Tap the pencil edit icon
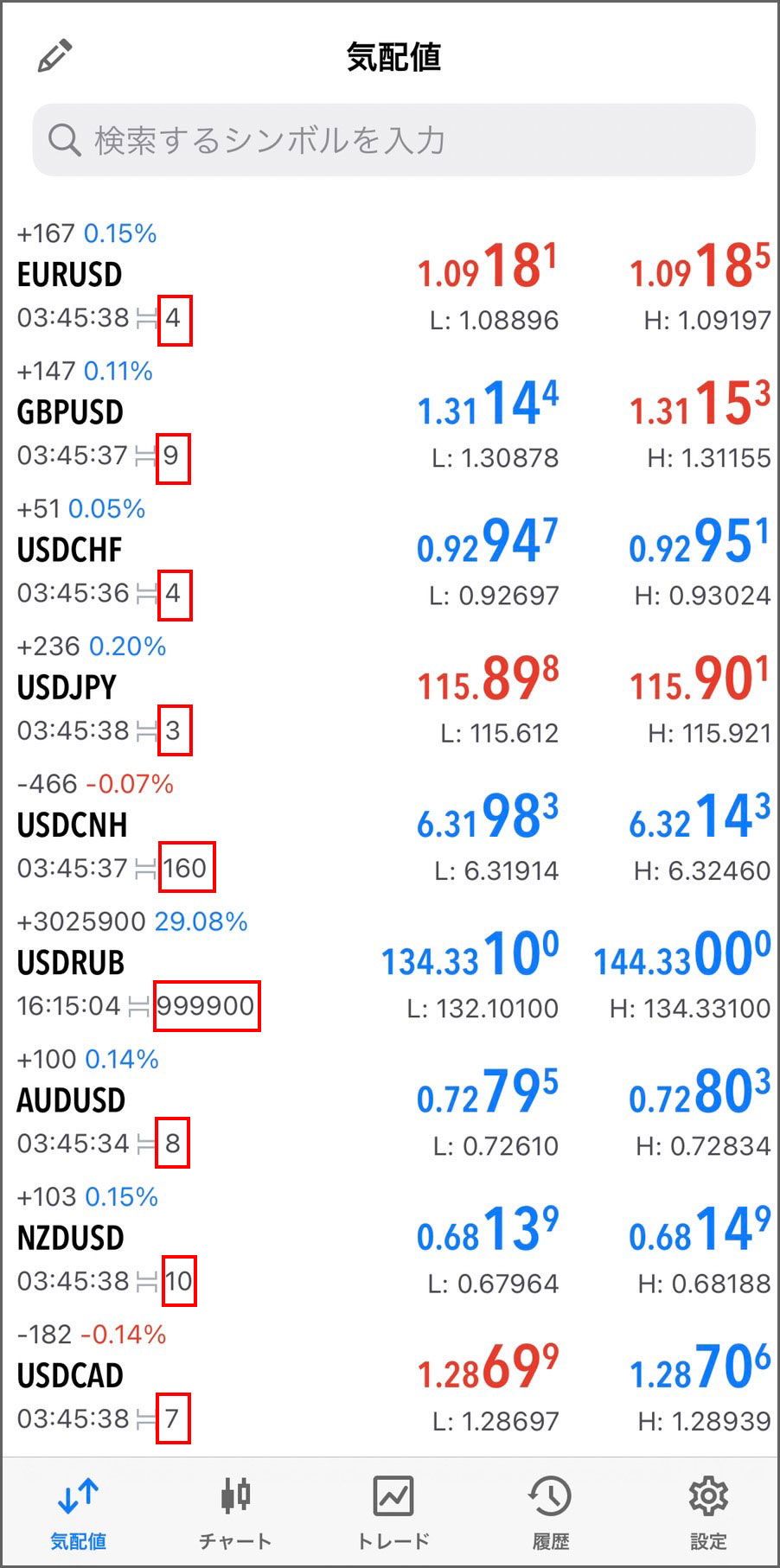Screen dimensions: 780x1568 coord(54,56)
